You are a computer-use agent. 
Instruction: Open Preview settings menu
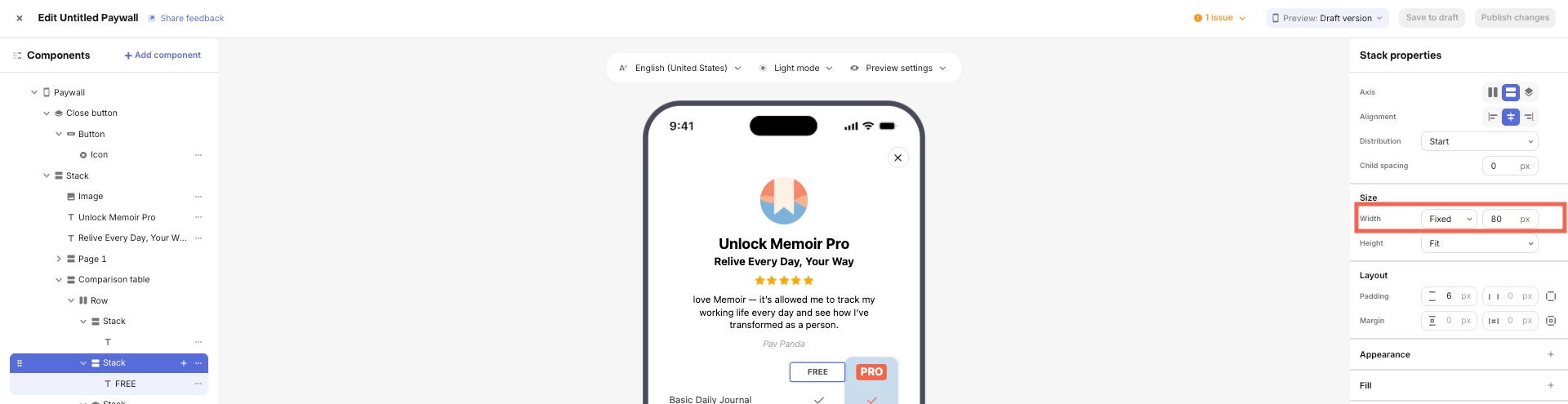coord(898,69)
